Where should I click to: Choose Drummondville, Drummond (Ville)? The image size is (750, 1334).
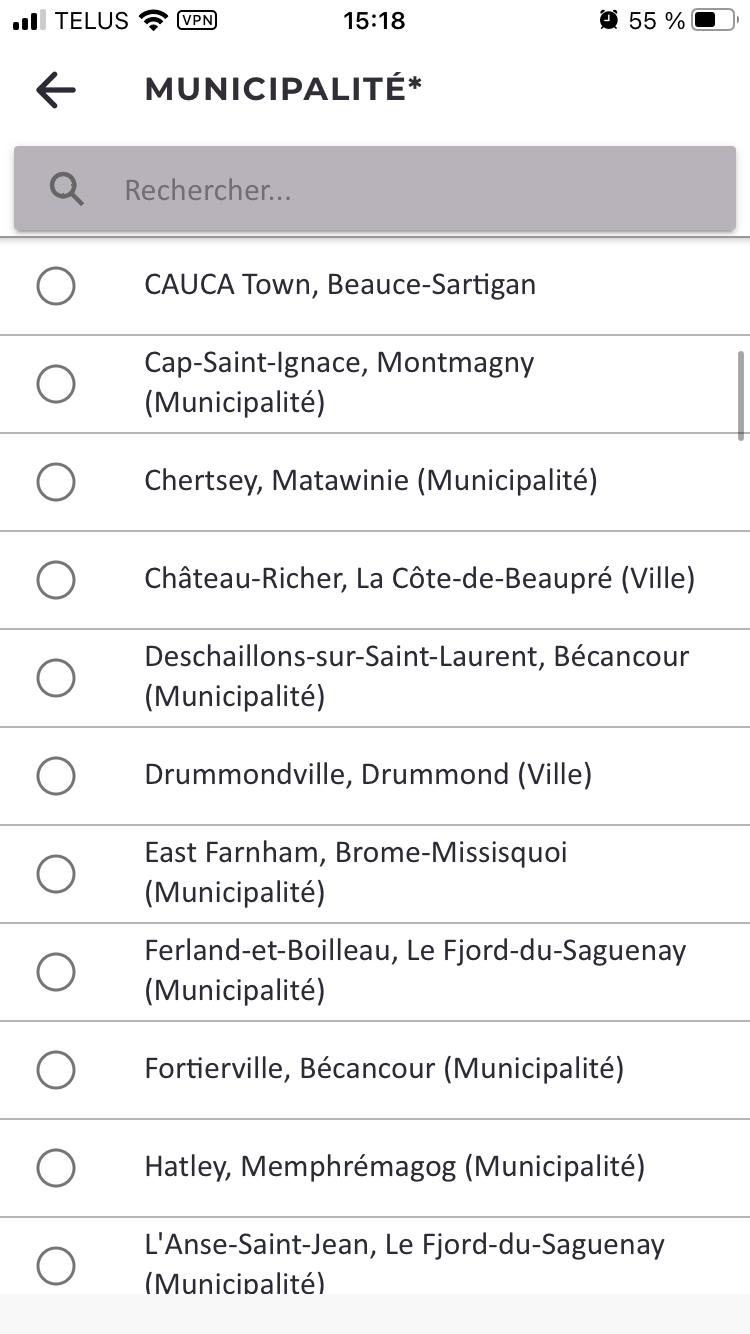tap(375, 776)
